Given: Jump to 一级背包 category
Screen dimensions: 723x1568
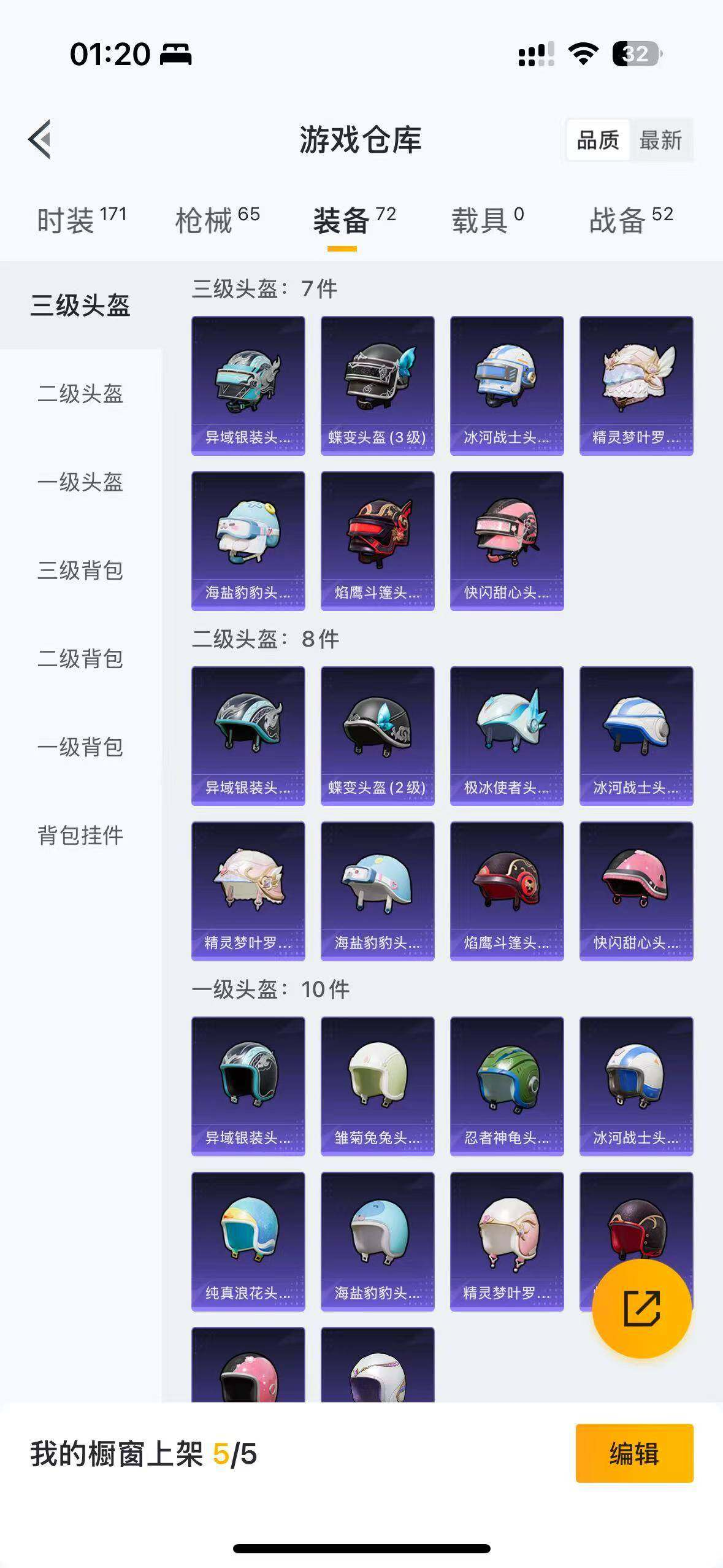Looking at the screenshot, I should pyautogui.click(x=80, y=747).
